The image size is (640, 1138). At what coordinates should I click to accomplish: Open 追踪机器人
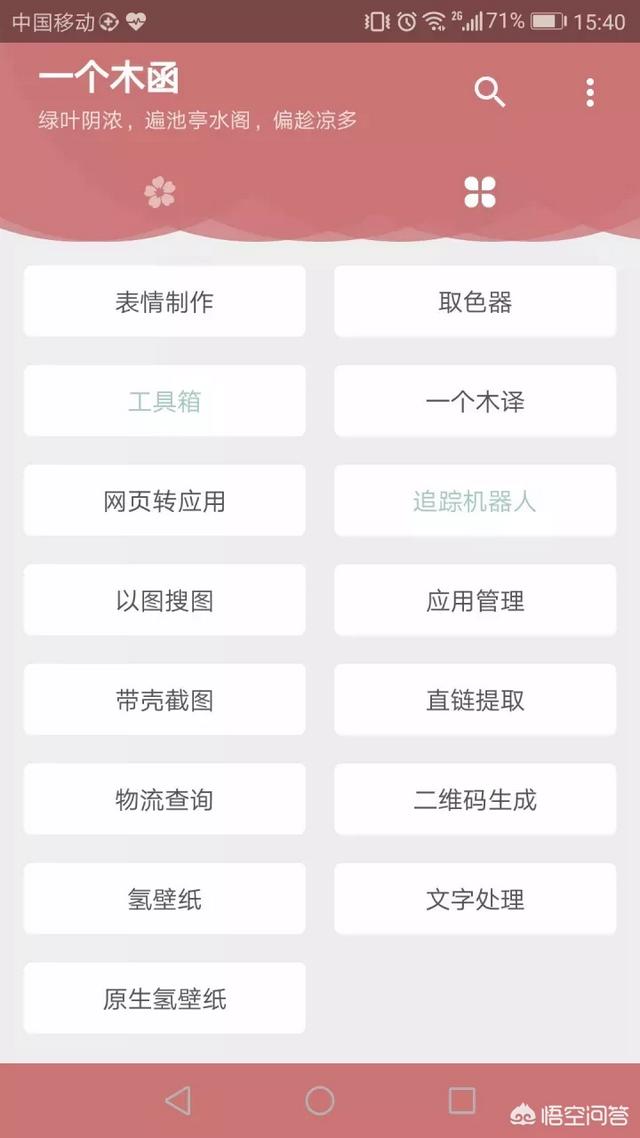point(475,501)
